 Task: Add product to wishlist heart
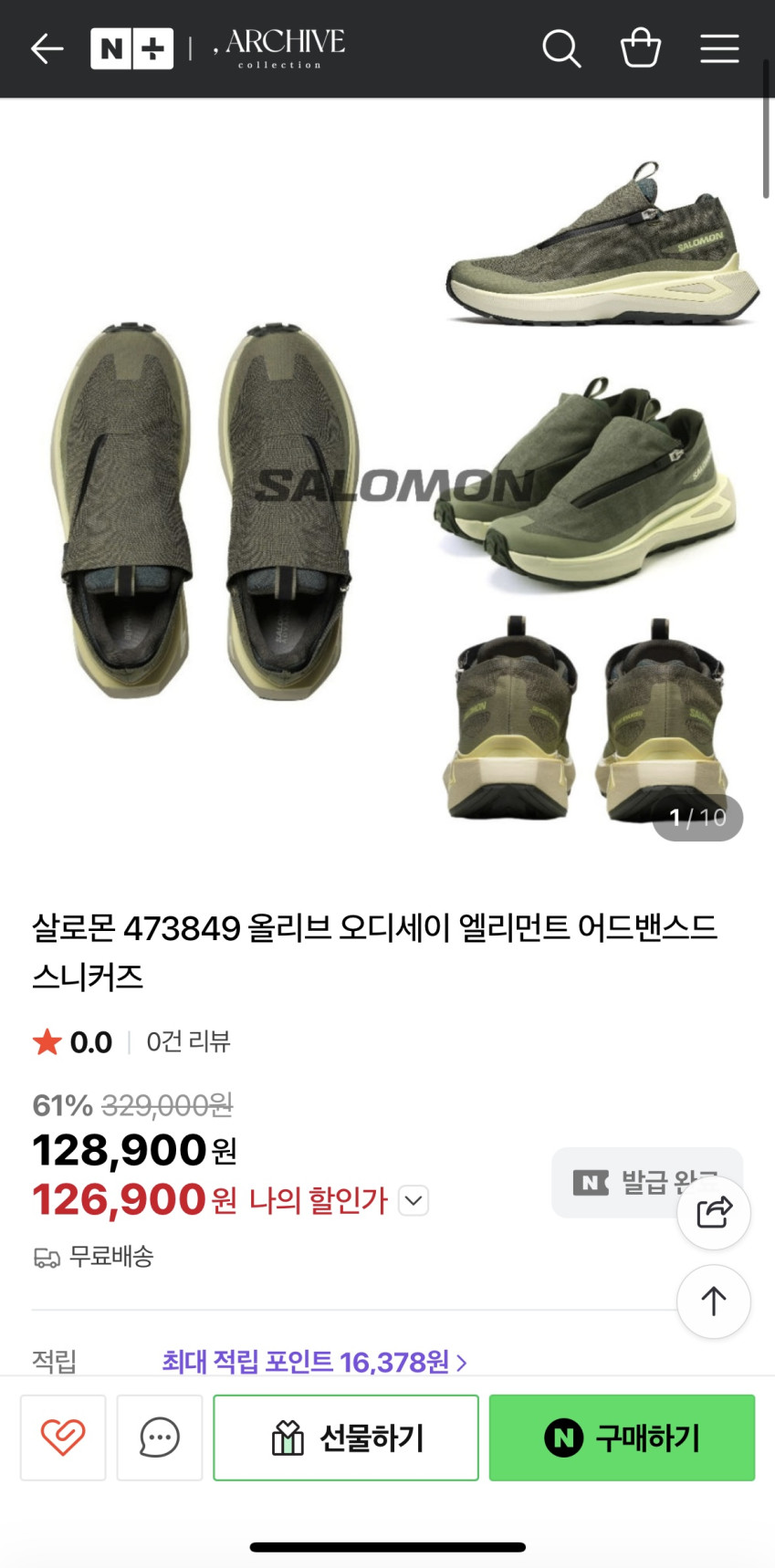[x=63, y=1437]
